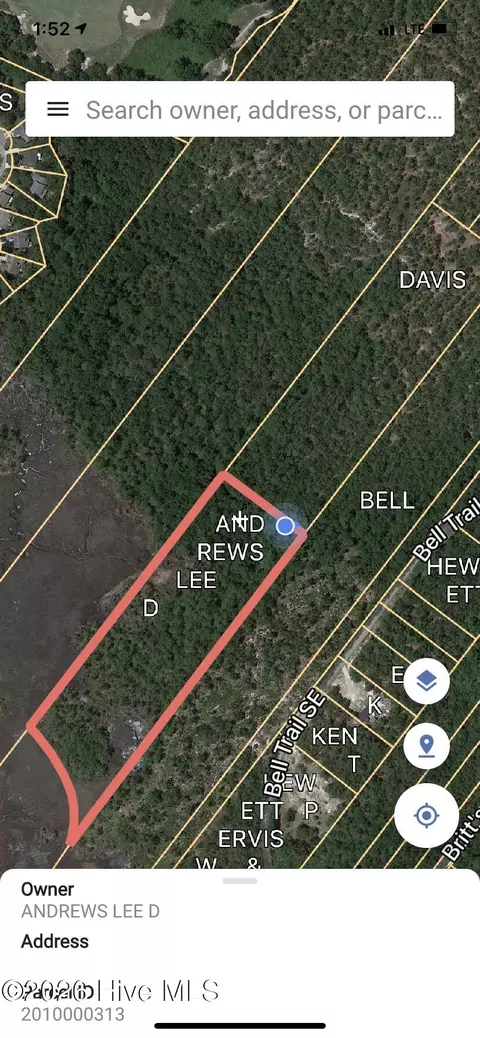Tap the drop pin button

(426, 746)
